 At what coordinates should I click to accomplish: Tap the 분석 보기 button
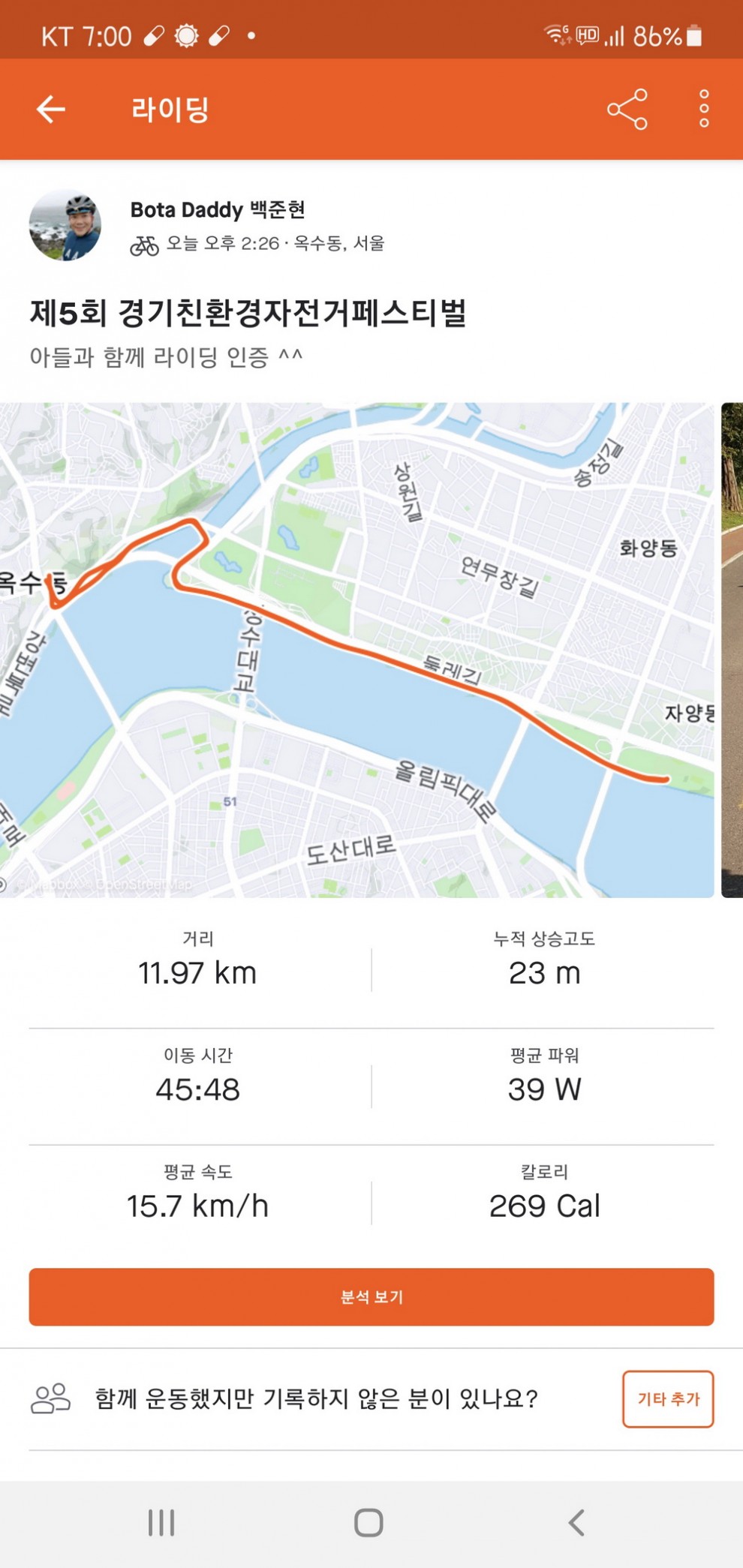371,1297
